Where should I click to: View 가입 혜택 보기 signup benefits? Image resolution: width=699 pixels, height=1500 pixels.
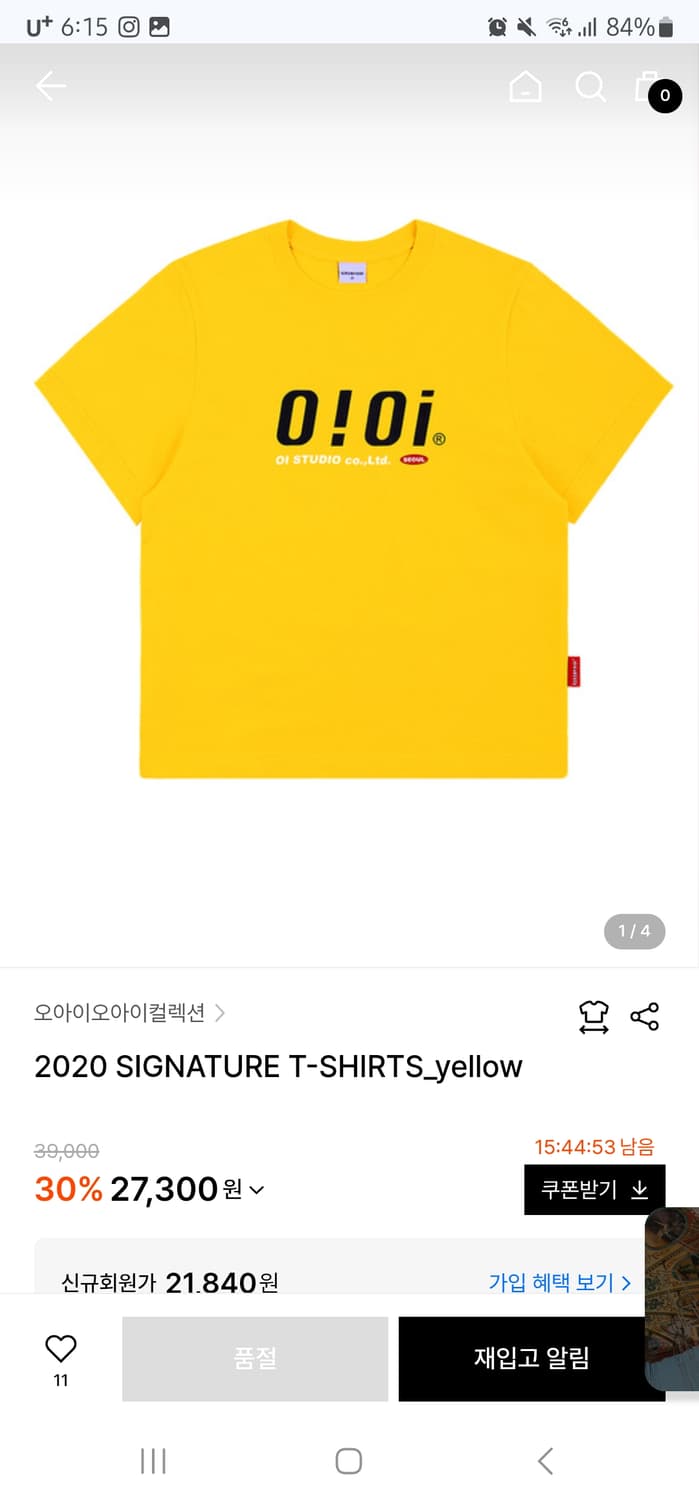[x=559, y=1282]
